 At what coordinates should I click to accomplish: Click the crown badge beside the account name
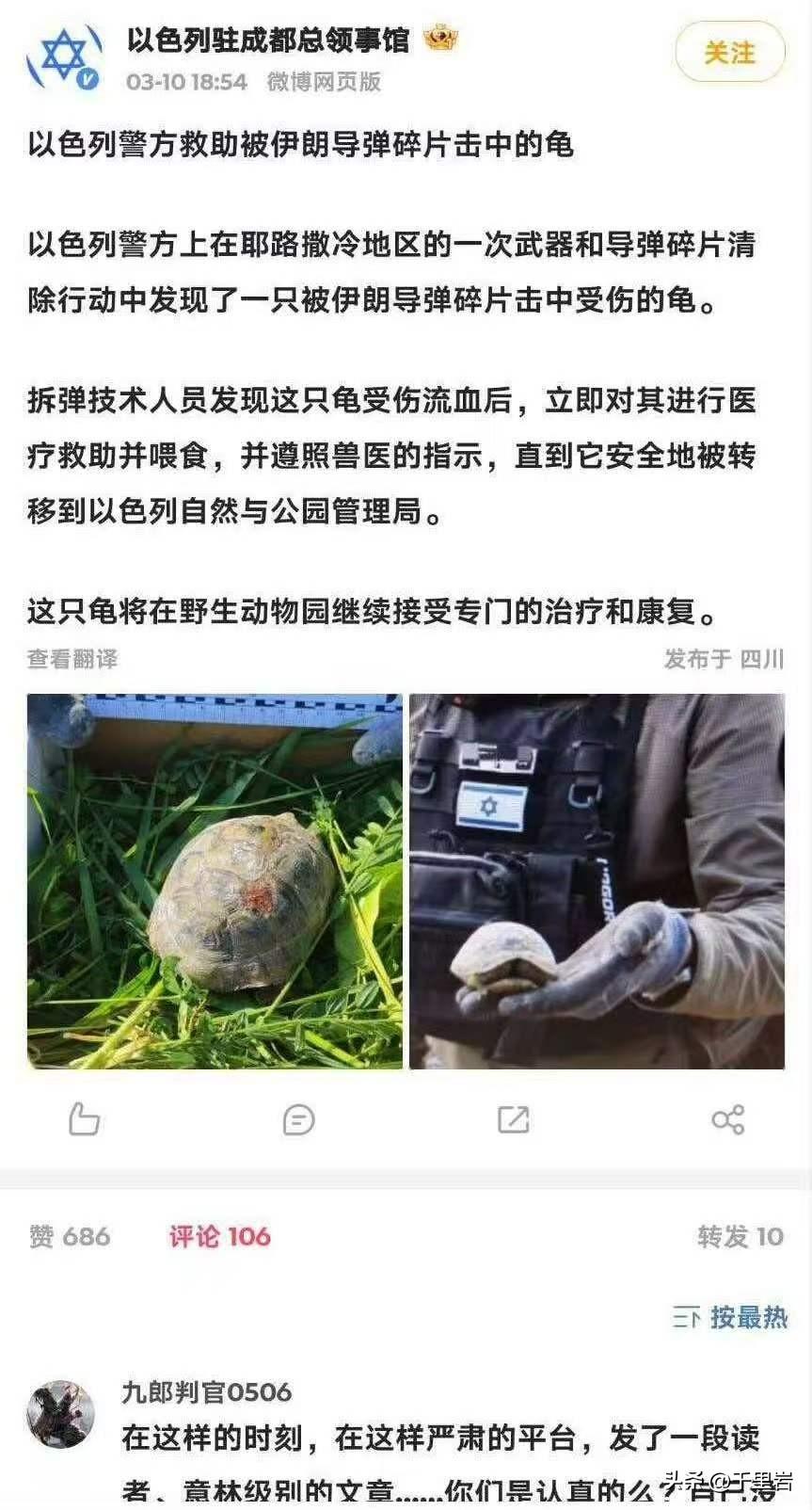438,40
